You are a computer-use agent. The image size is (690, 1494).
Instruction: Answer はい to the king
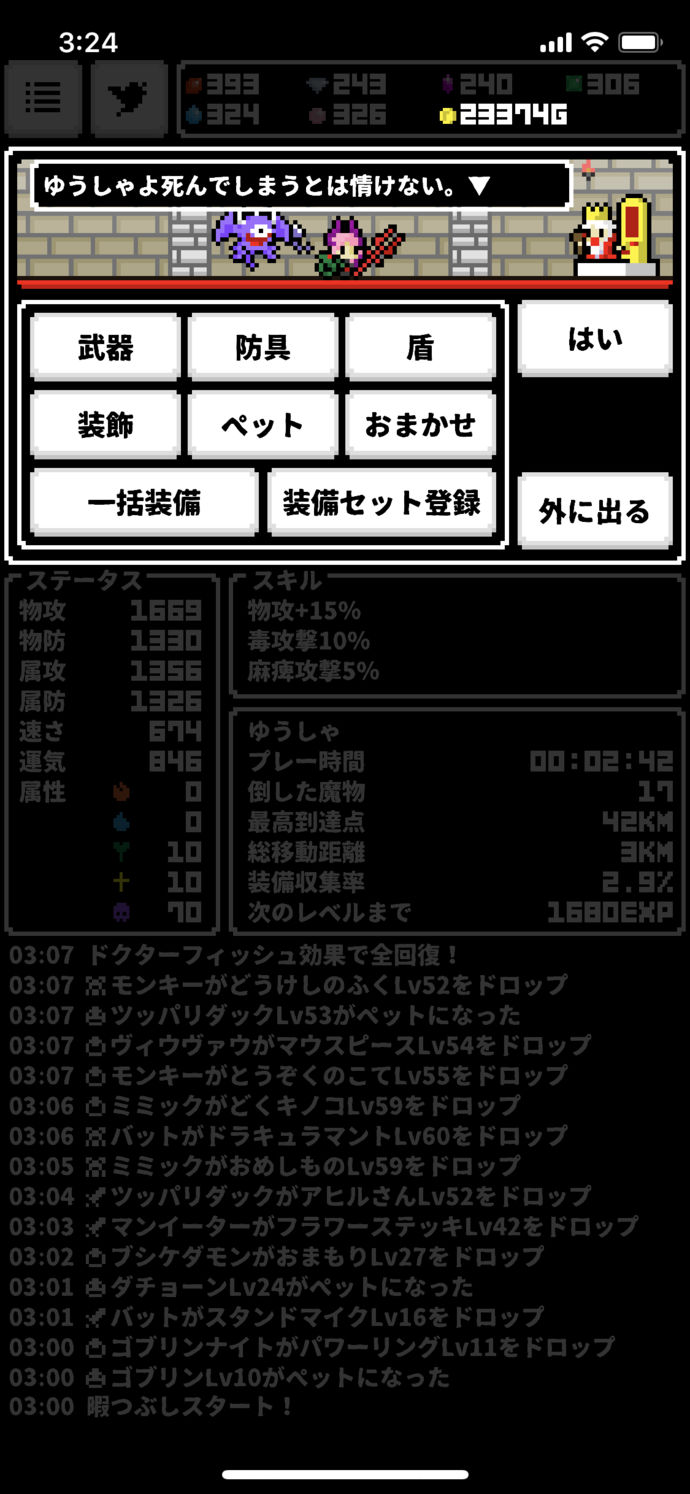coord(595,339)
